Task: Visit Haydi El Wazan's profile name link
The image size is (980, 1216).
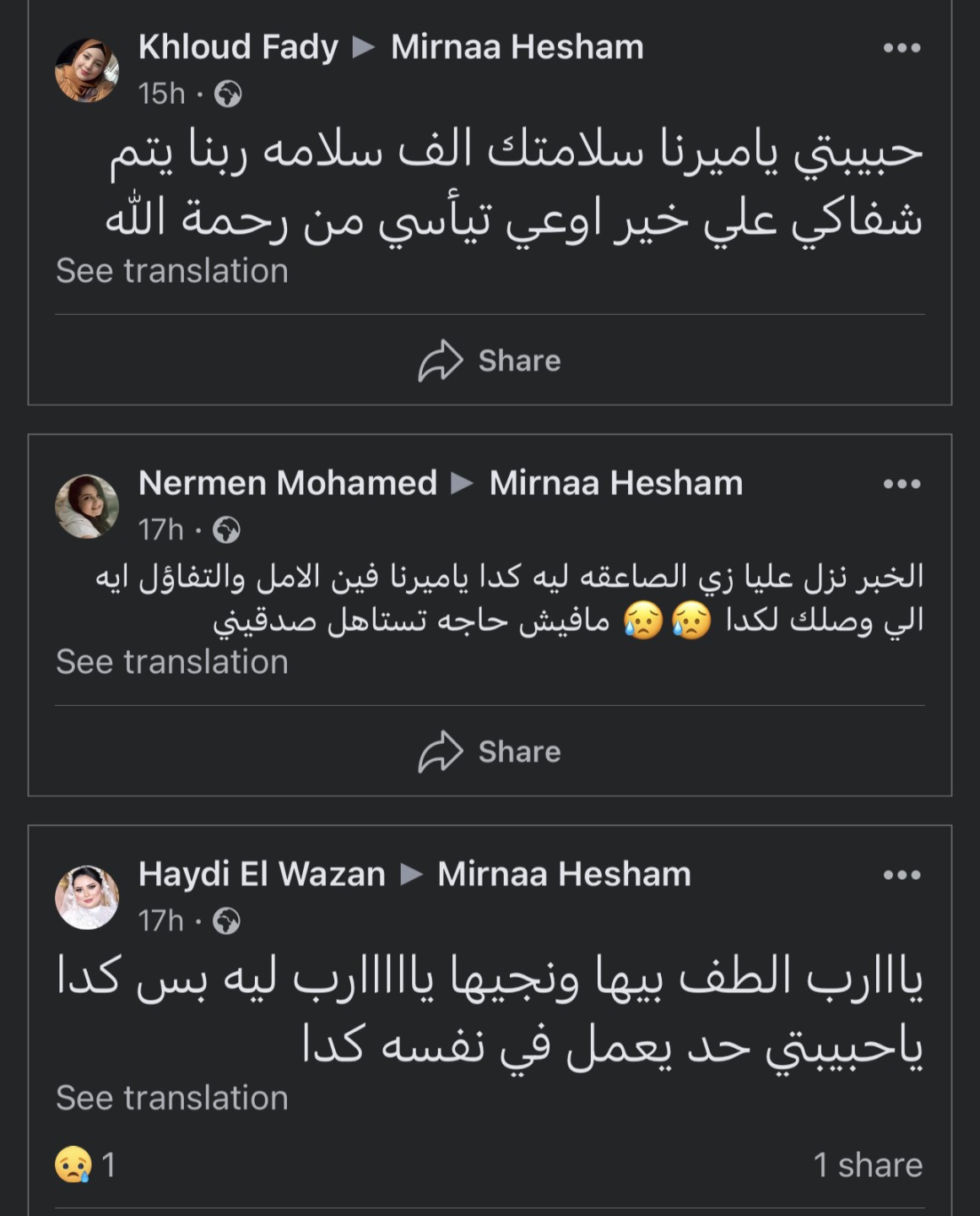Action: (x=262, y=874)
